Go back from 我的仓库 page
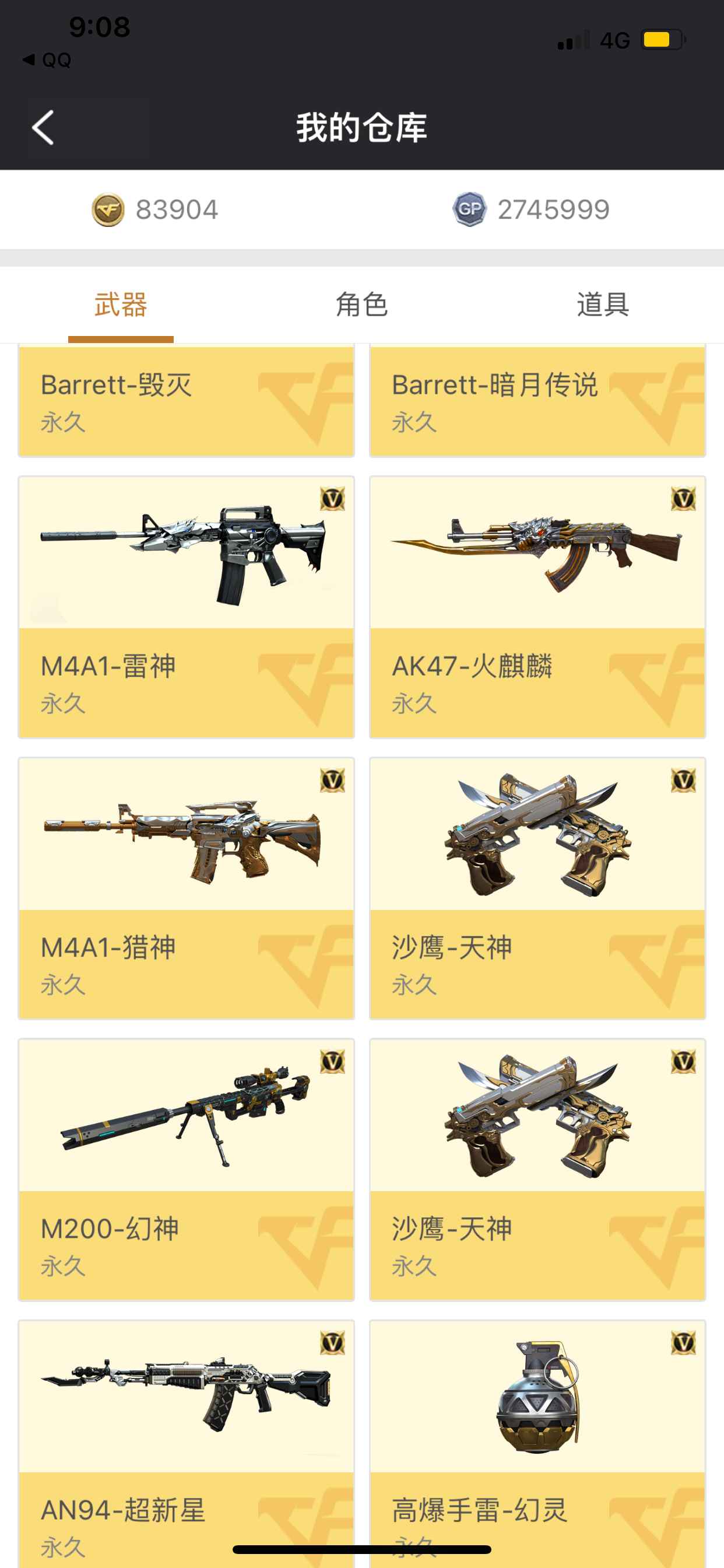This screenshot has height=1568, width=724. click(44, 128)
